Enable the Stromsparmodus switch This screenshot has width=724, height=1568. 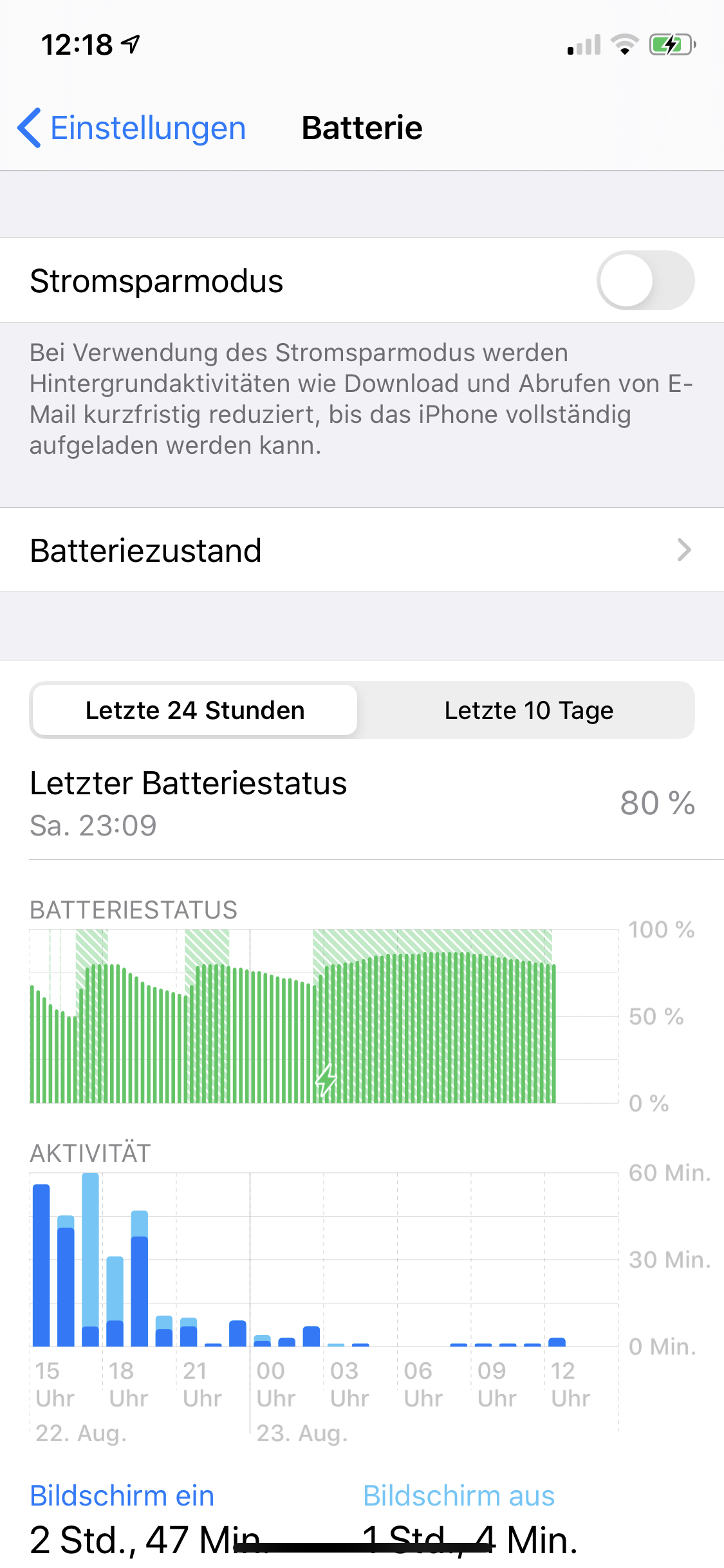coord(645,281)
